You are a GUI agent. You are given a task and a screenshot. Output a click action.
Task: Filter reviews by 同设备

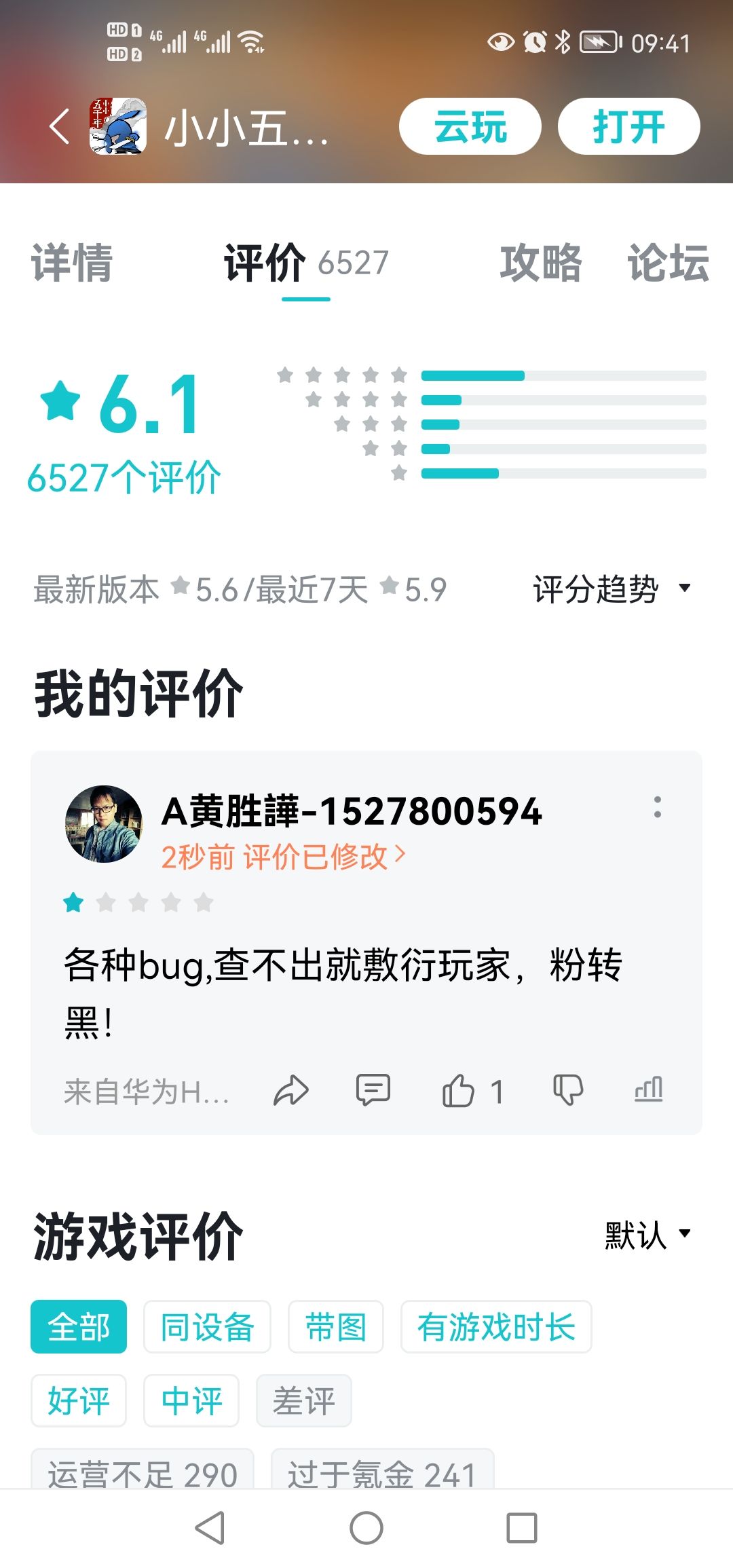207,1327
